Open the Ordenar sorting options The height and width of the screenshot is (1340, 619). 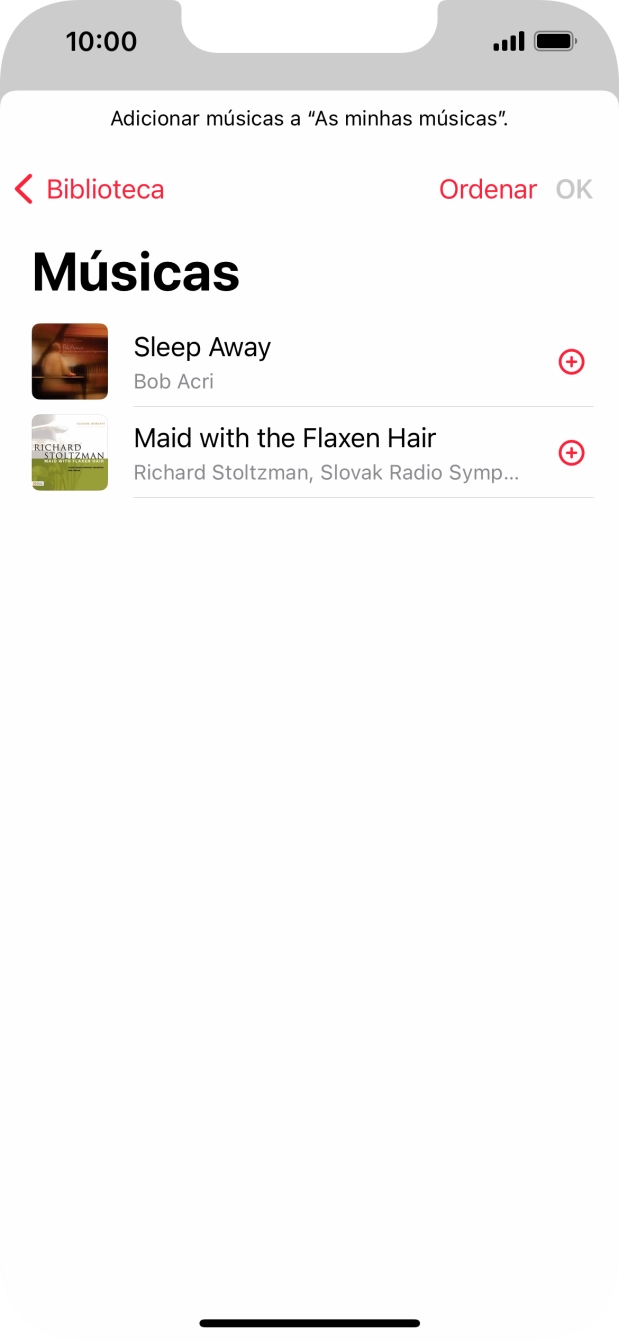(x=488, y=189)
